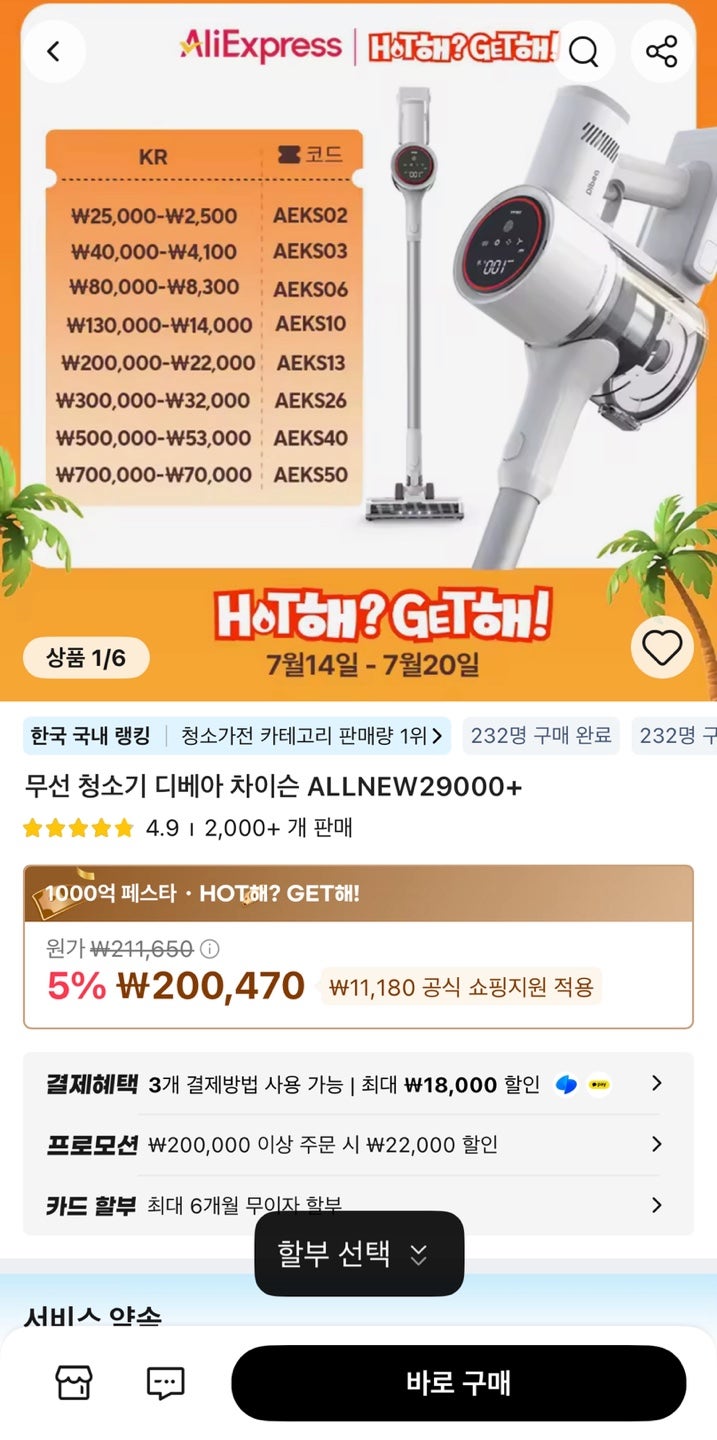Expand the 할부 선택 dropdown
The width and height of the screenshot is (717, 1440).
[x=358, y=1254]
